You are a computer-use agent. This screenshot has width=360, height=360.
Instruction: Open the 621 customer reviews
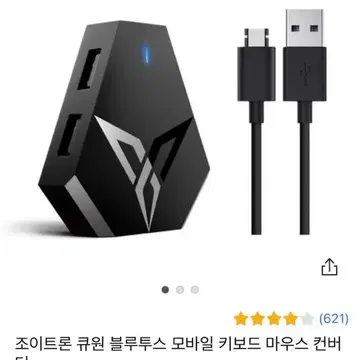334,319
